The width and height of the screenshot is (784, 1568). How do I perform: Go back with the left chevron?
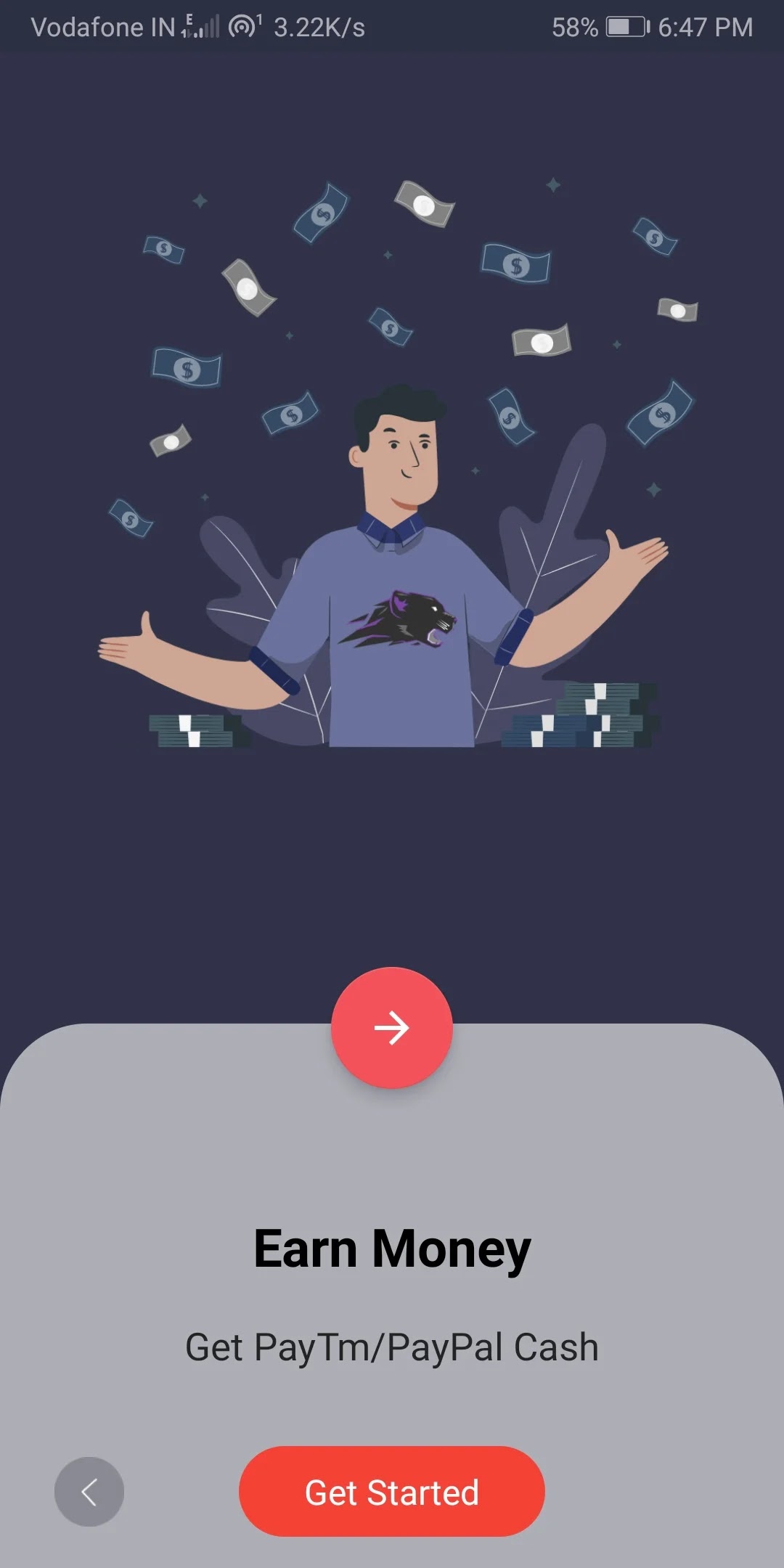click(89, 1492)
